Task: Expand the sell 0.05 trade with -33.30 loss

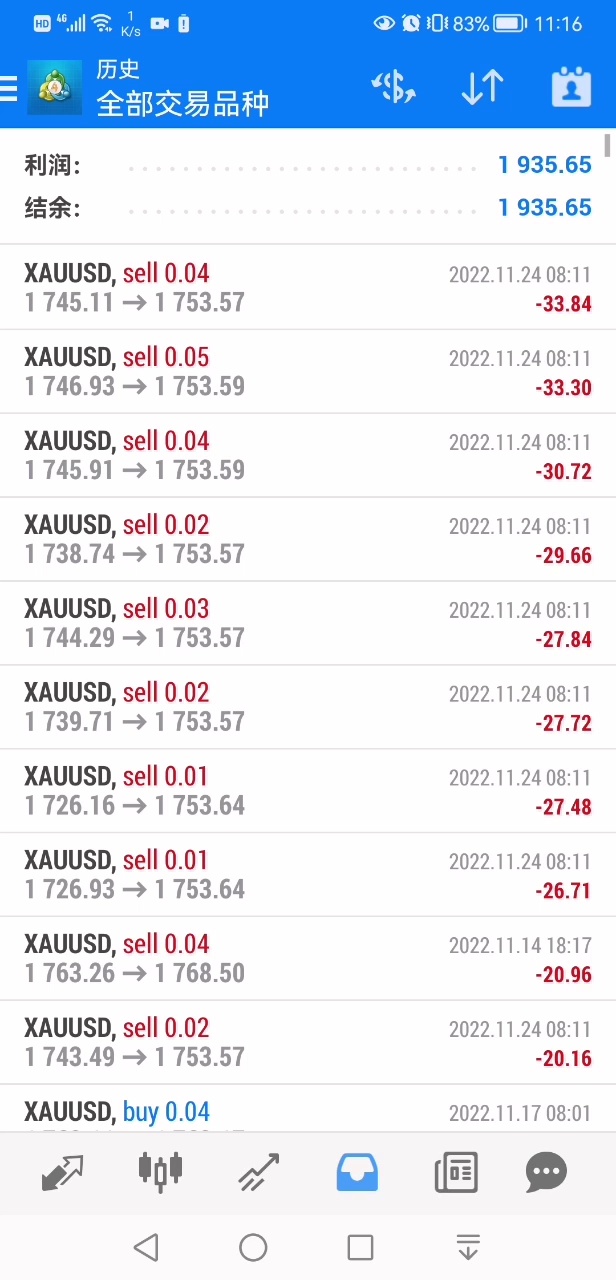Action: [308, 372]
